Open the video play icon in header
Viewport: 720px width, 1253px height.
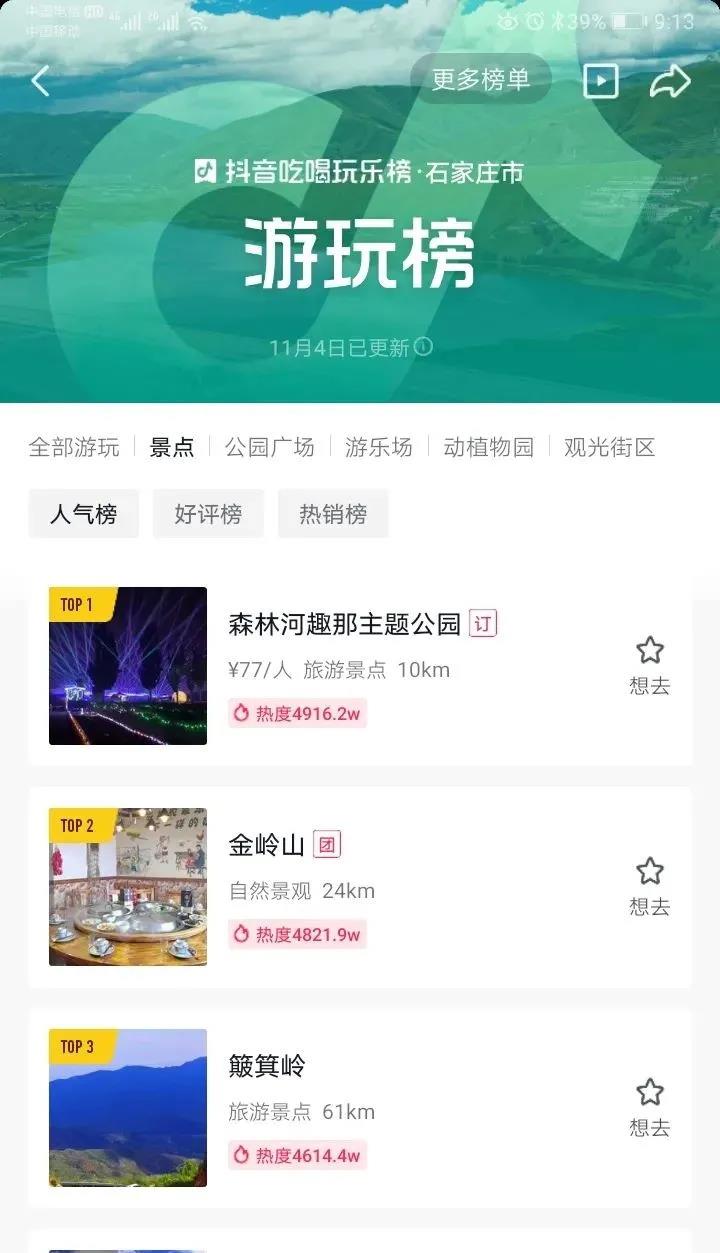(600, 81)
